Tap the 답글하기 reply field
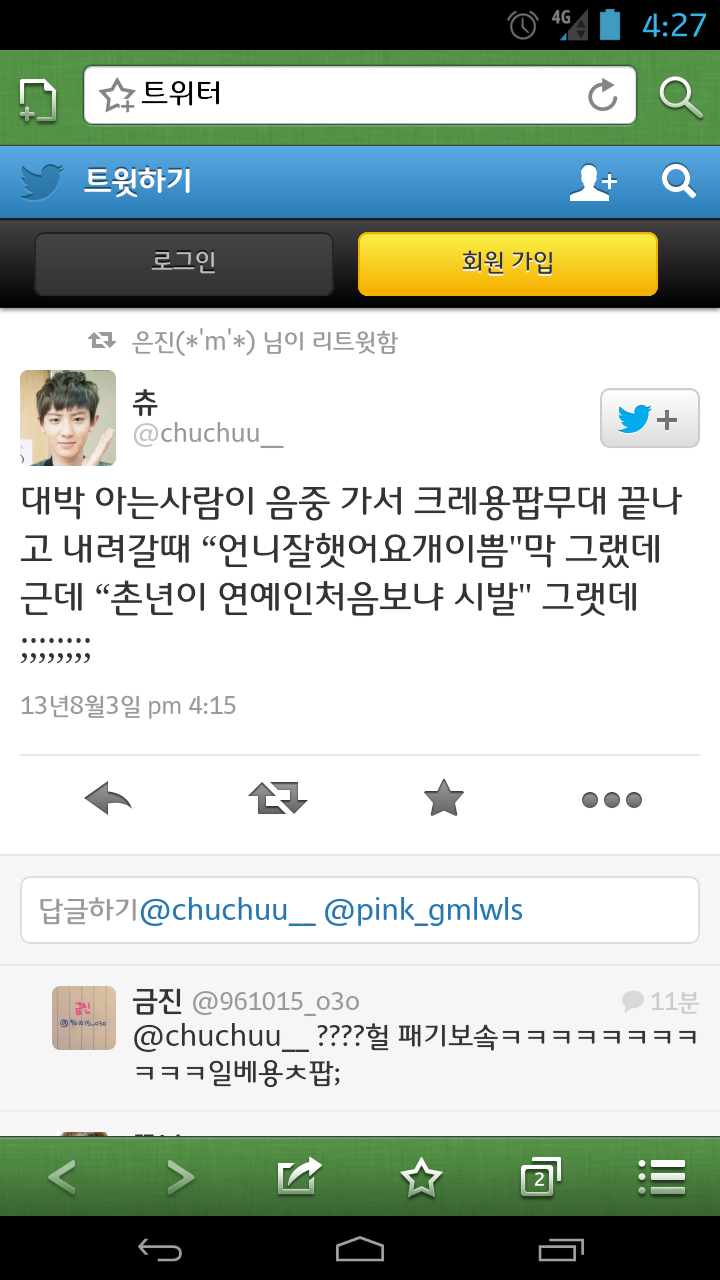This screenshot has width=720, height=1280. coord(360,910)
